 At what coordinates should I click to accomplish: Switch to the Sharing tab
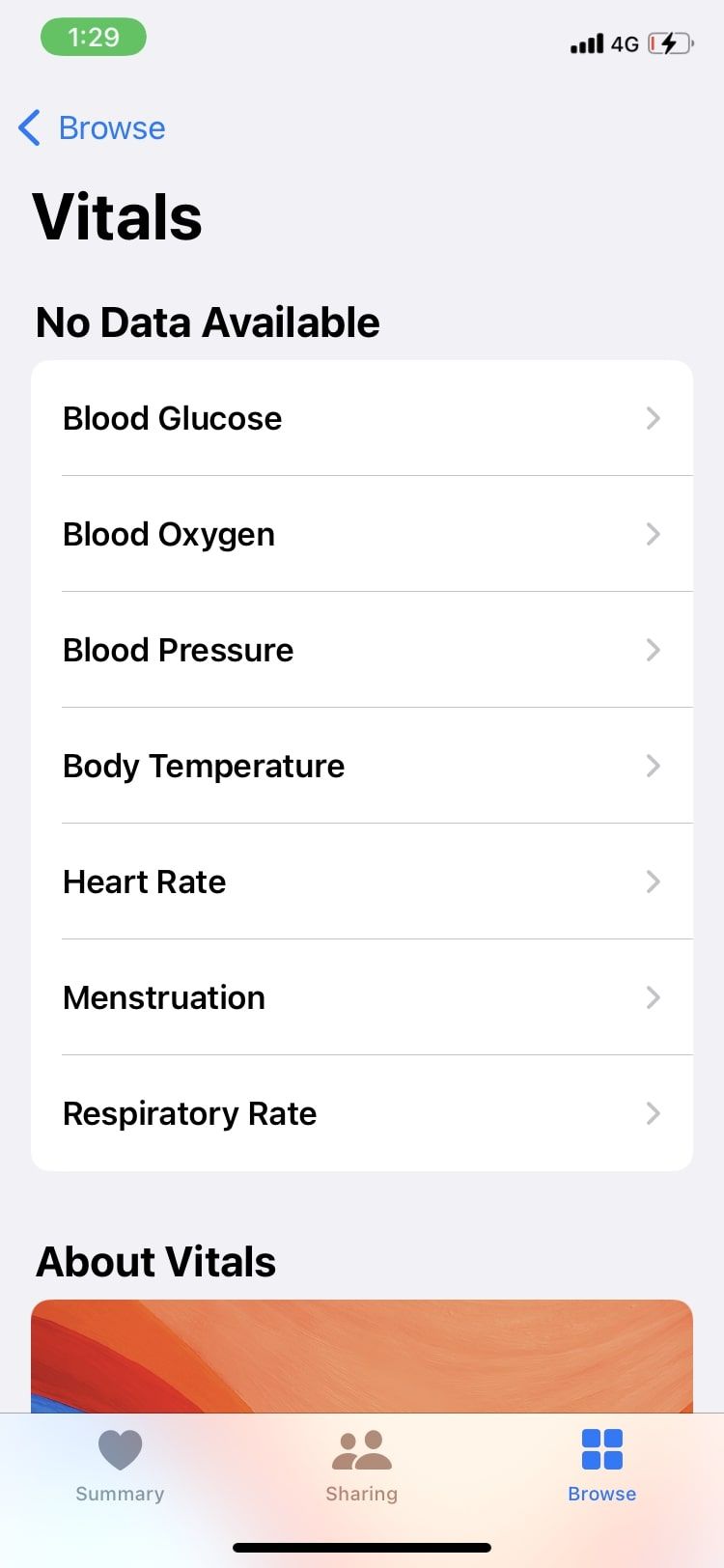tap(361, 1466)
